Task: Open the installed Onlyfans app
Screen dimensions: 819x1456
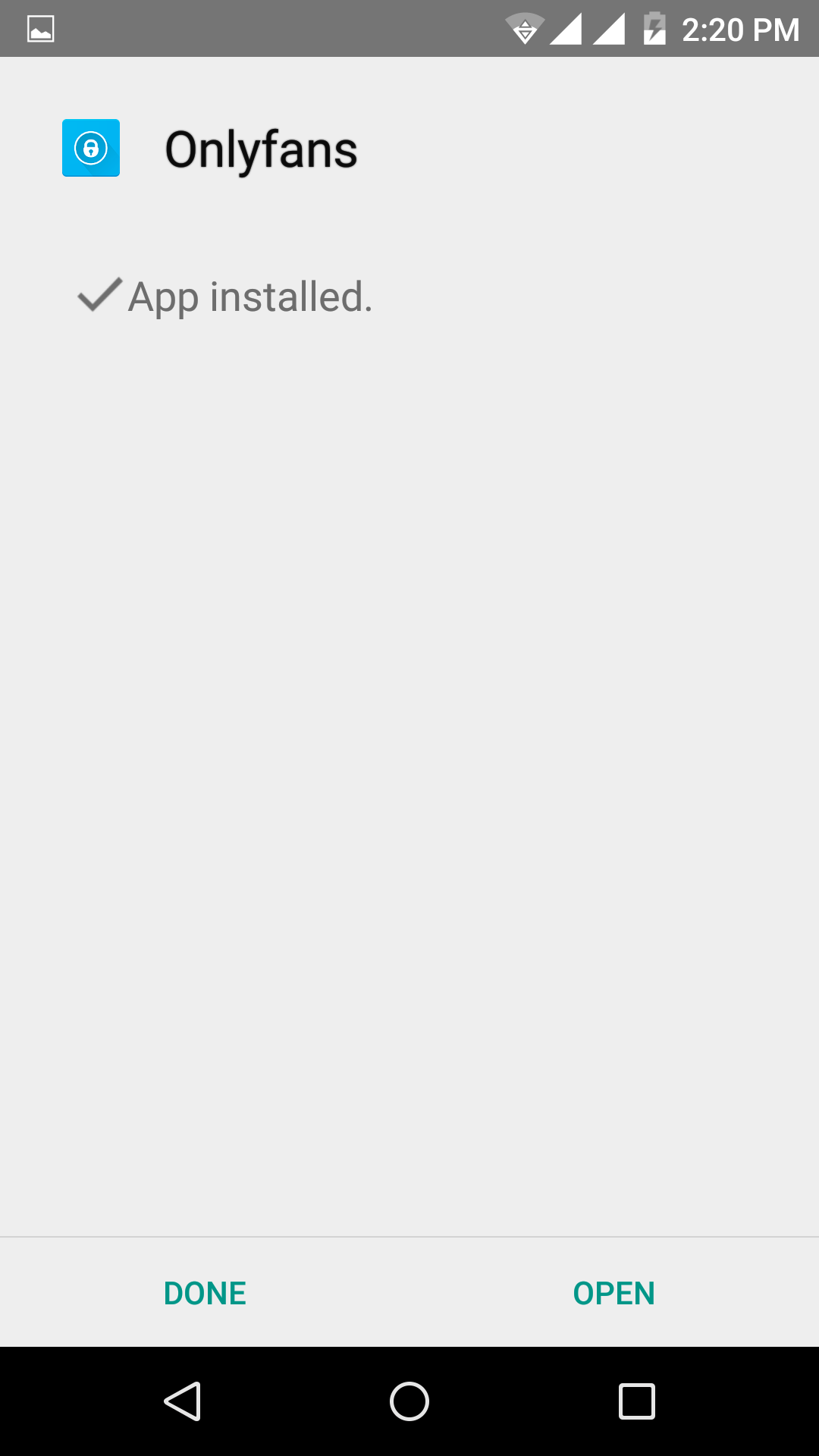Action: [x=613, y=1293]
